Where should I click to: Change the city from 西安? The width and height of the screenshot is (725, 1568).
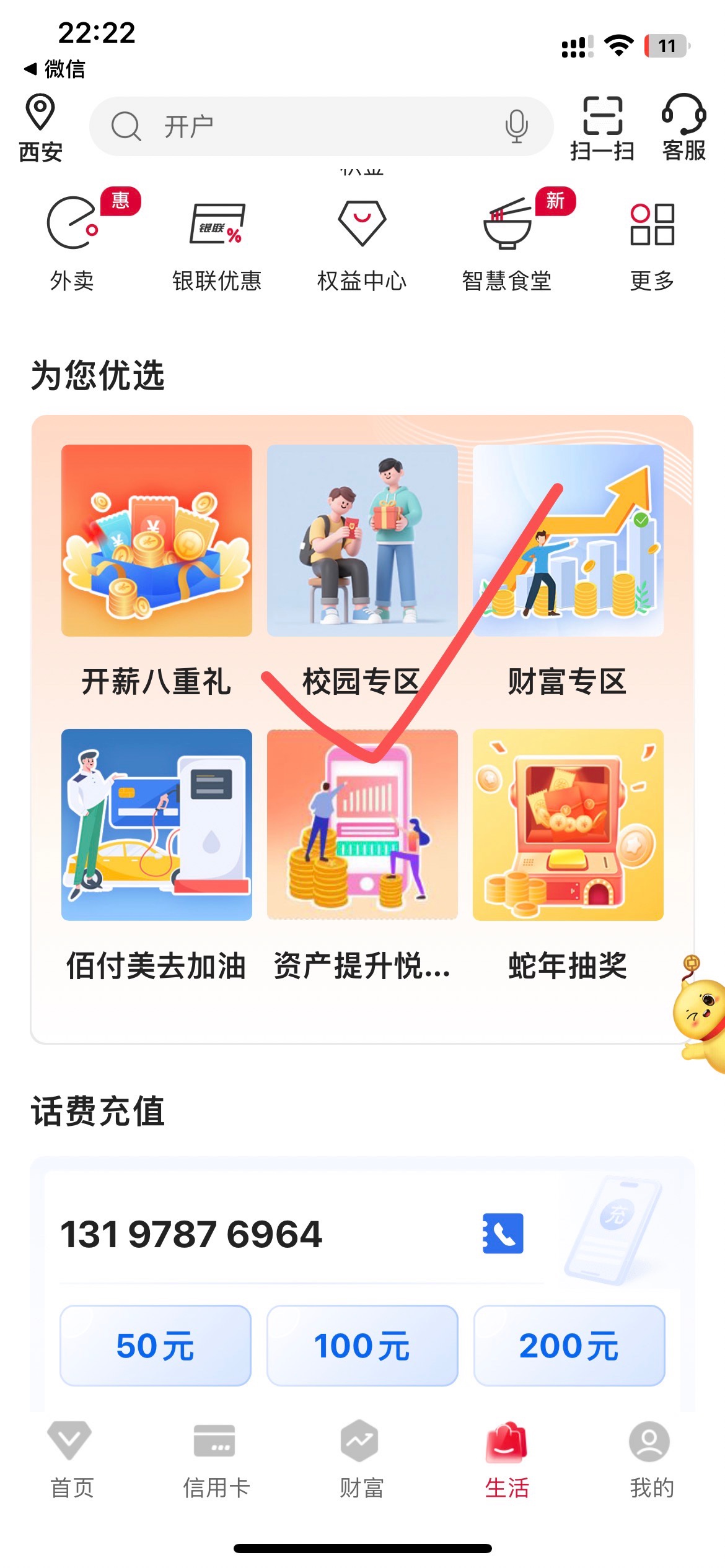click(x=40, y=128)
